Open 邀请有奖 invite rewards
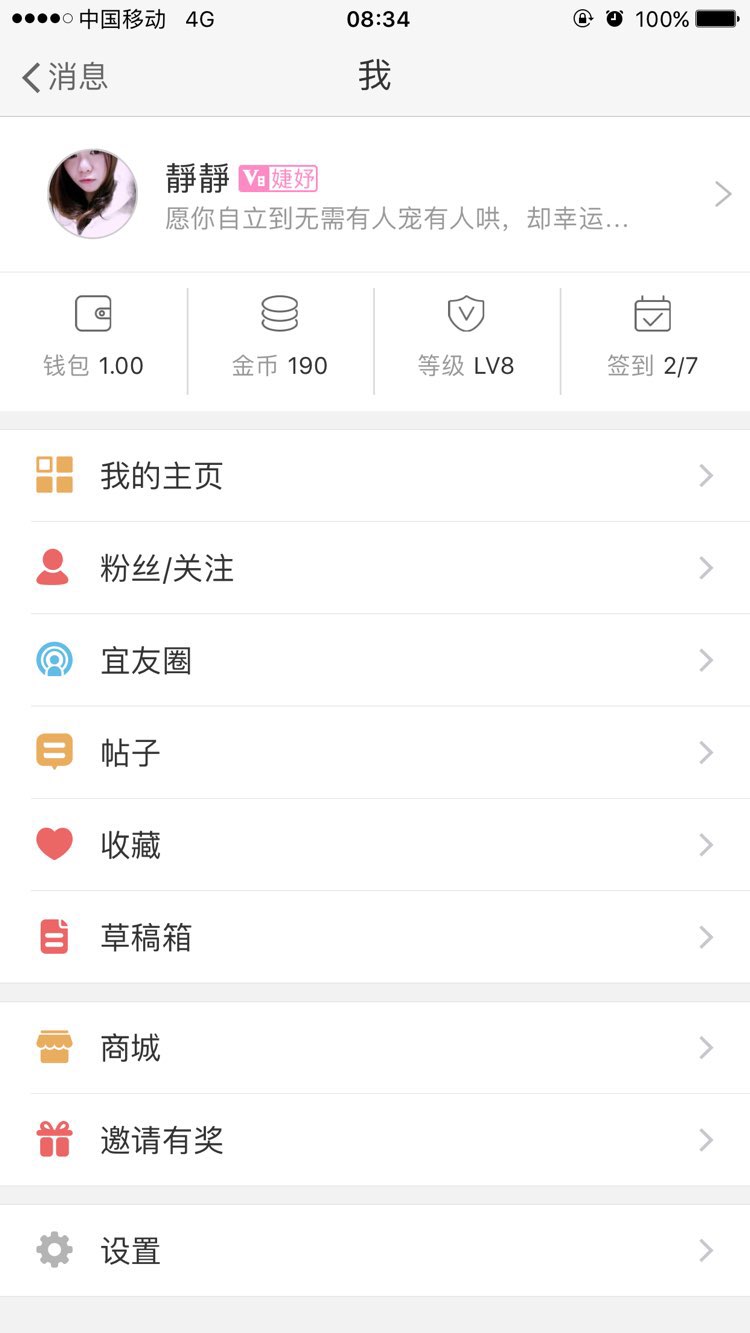This screenshot has width=750, height=1333. coord(375,1140)
